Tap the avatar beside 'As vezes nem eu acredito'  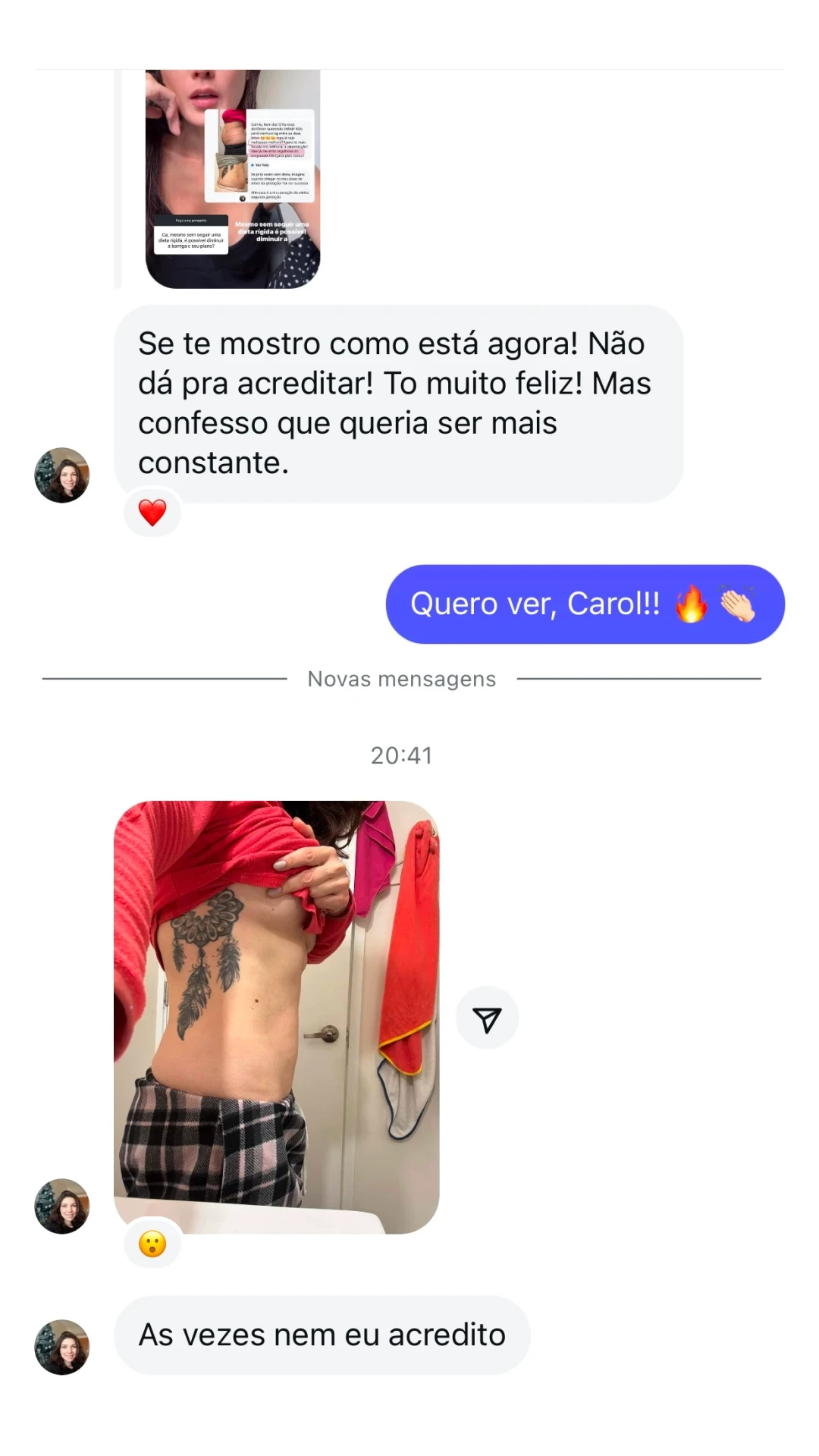(62, 1346)
